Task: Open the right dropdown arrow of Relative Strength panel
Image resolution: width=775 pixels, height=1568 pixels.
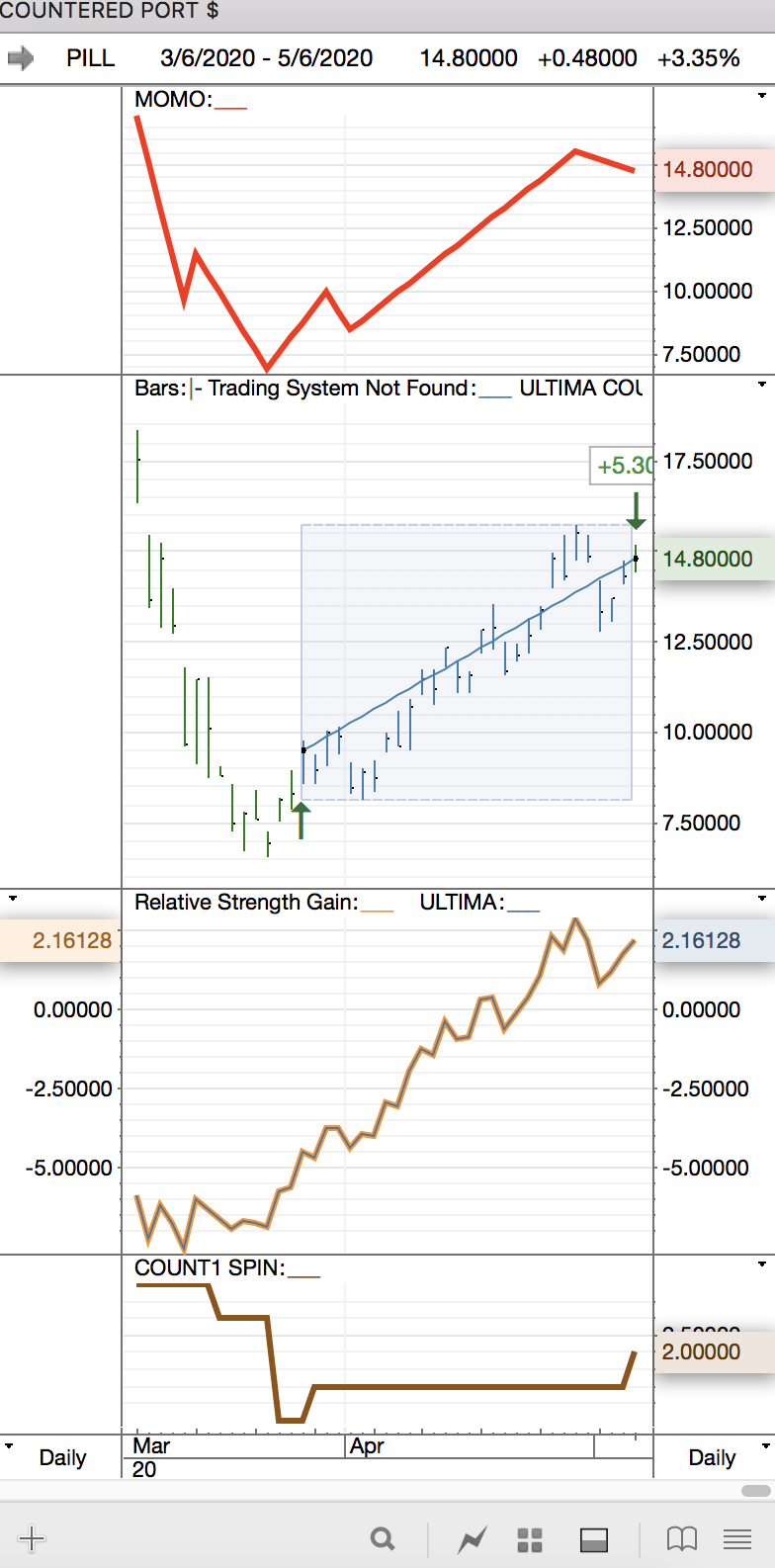Action: coord(761,899)
